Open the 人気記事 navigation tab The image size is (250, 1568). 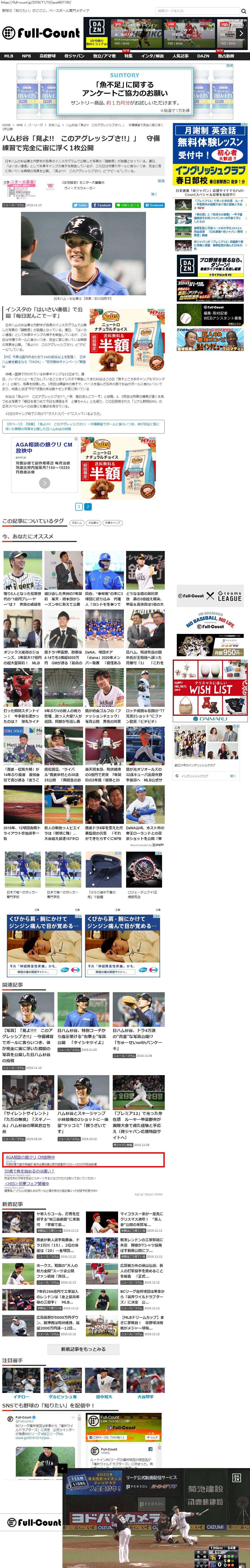pyautogui.click(x=180, y=56)
